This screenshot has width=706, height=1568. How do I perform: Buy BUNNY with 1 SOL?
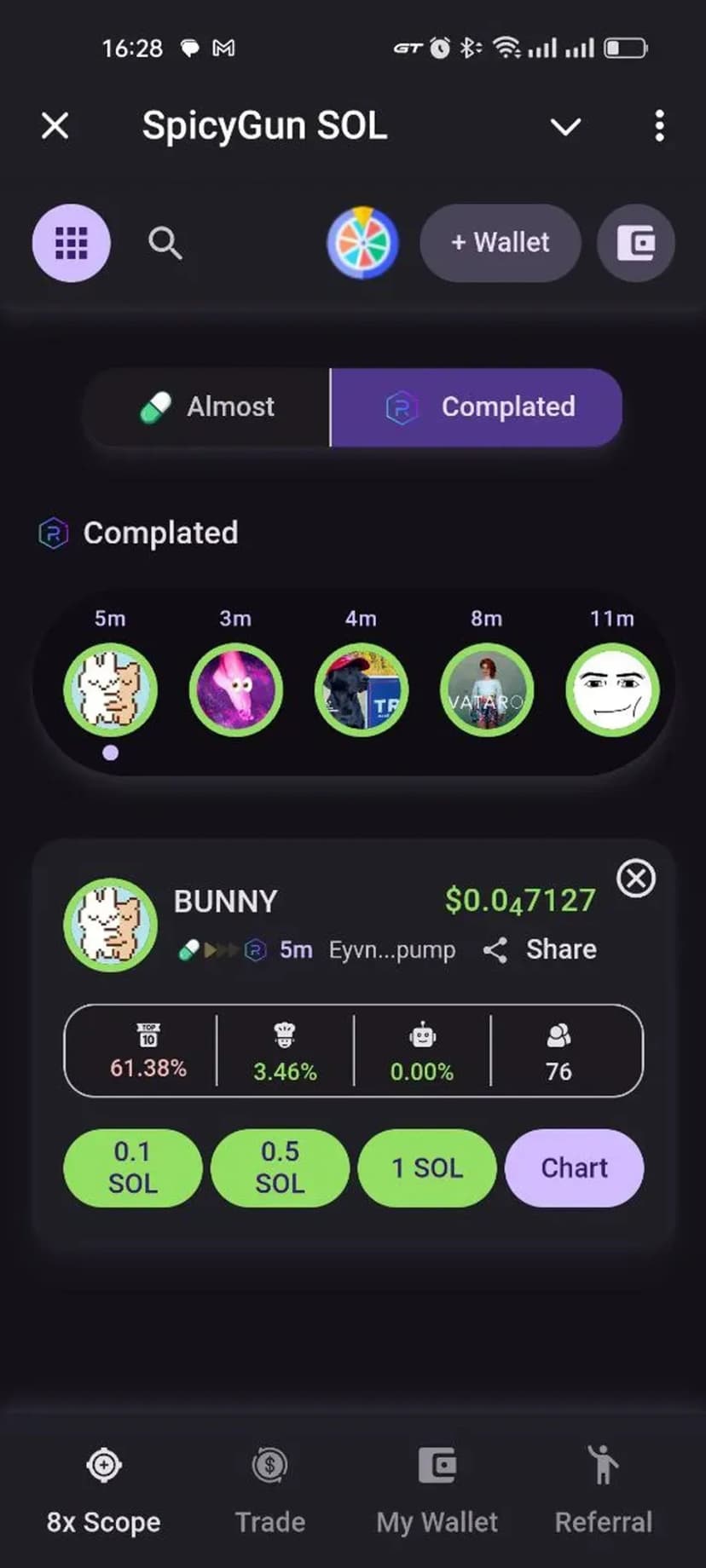pyautogui.click(x=427, y=1167)
